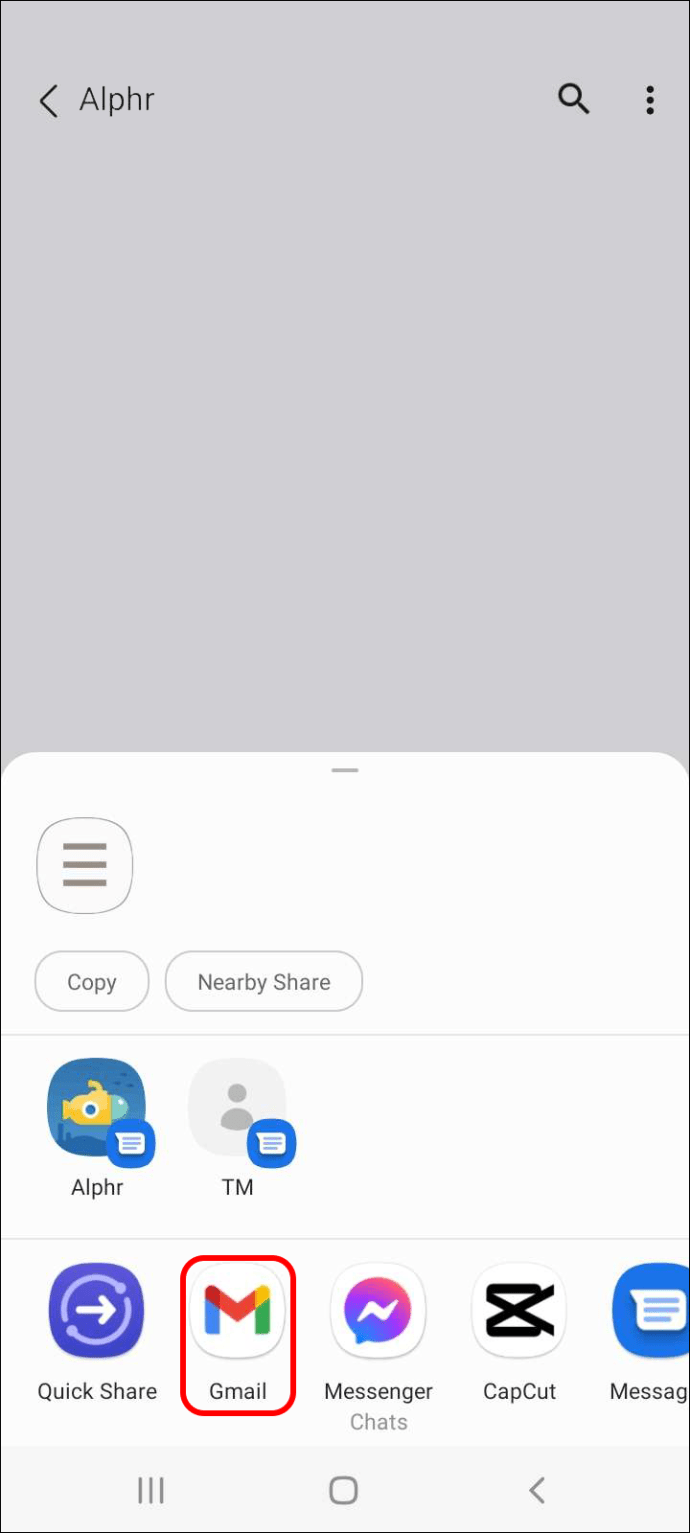Image resolution: width=690 pixels, height=1533 pixels.
Task: Open recent apps from navigation bar
Action: (x=151, y=1491)
